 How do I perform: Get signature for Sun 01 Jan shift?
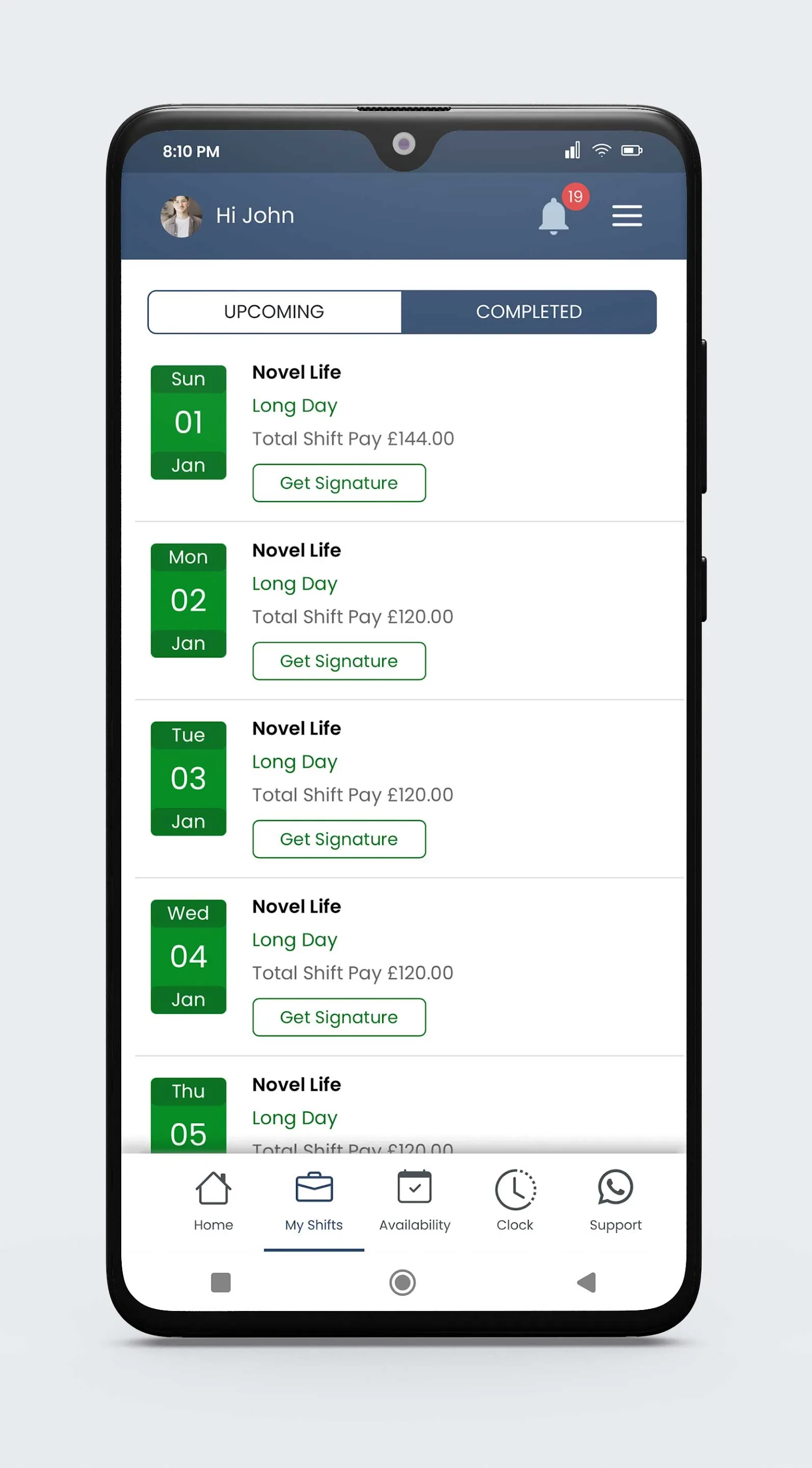click(x=339, y=483)
